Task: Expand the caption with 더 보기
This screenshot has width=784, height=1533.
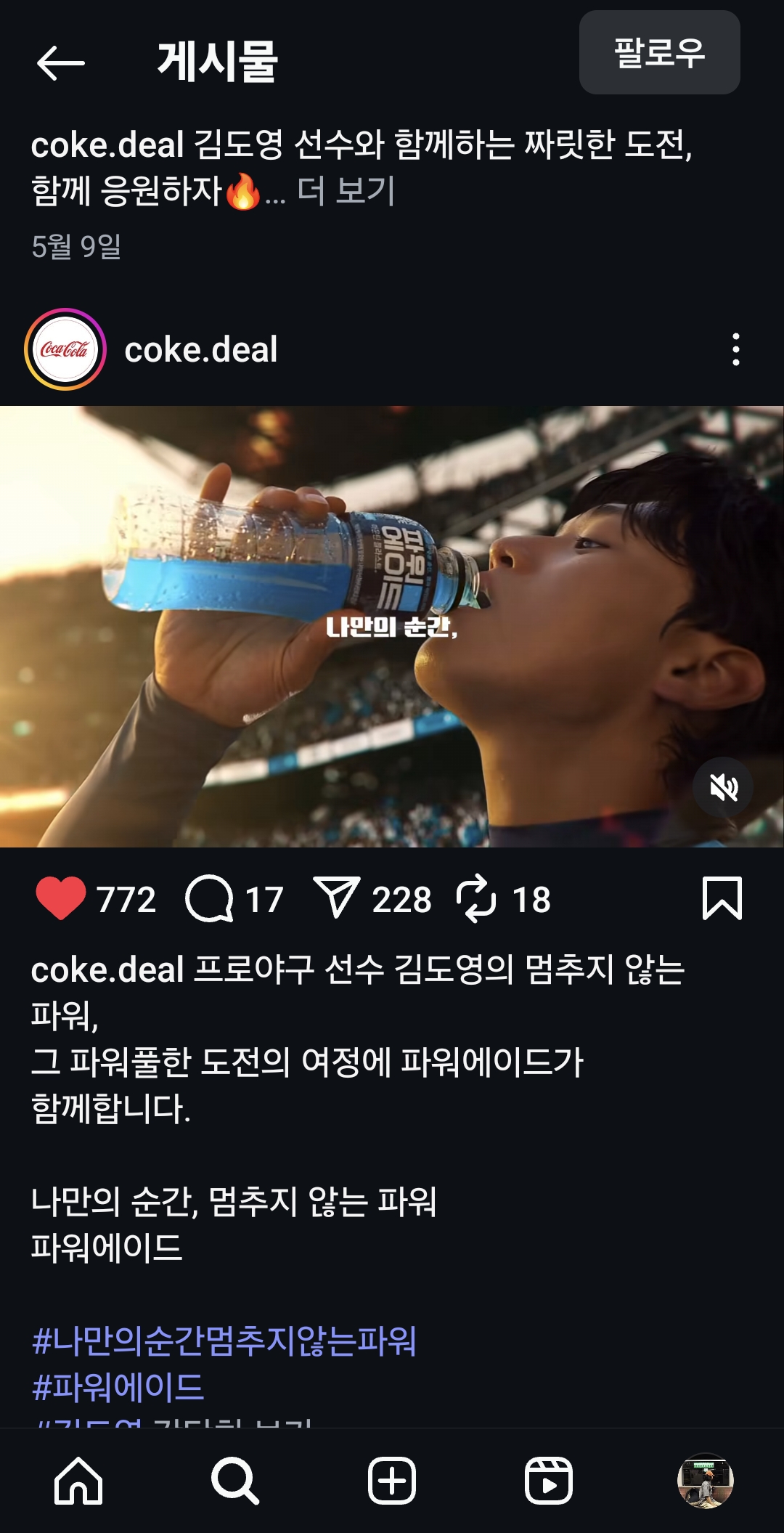Action: pos(346,191)
